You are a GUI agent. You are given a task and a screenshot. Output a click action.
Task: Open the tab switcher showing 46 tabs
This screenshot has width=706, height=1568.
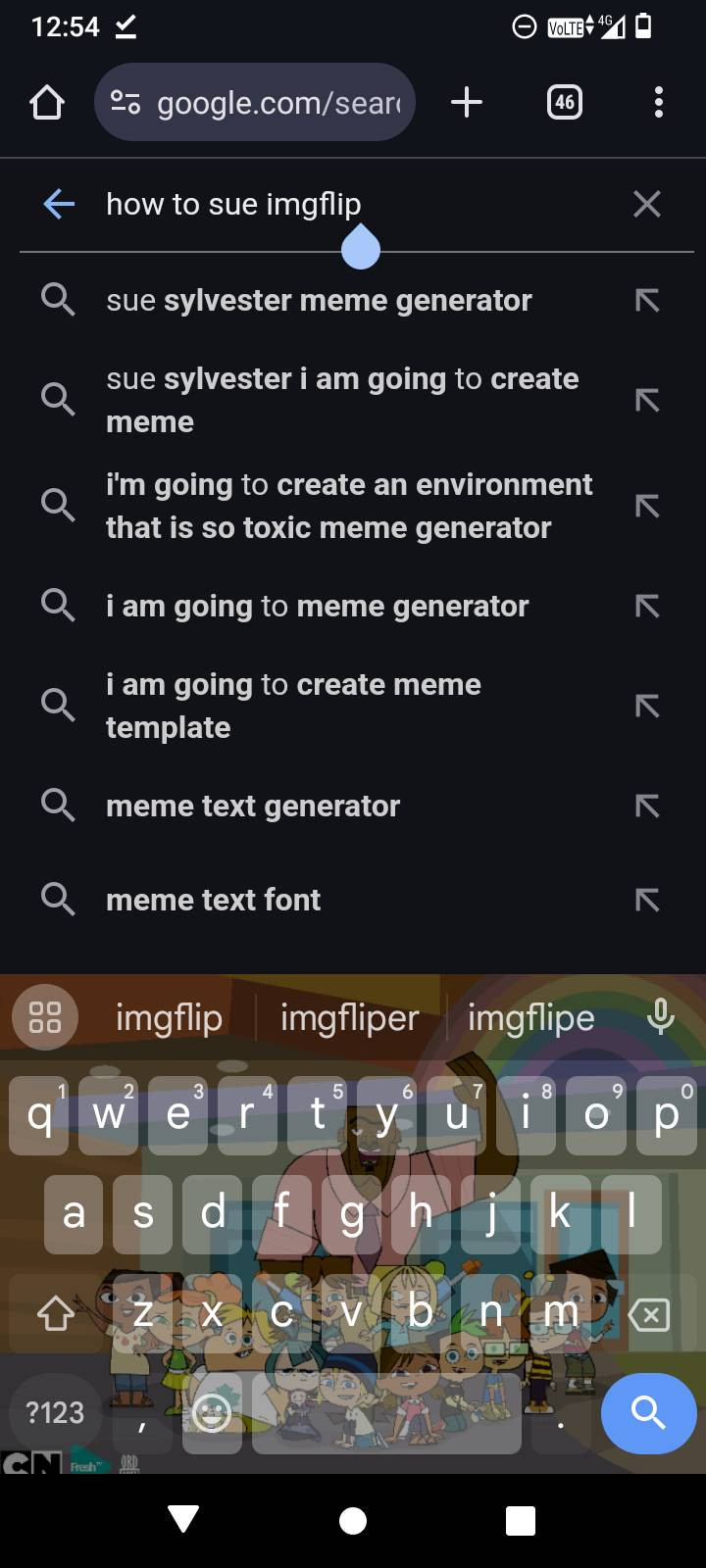coord(564,102)
